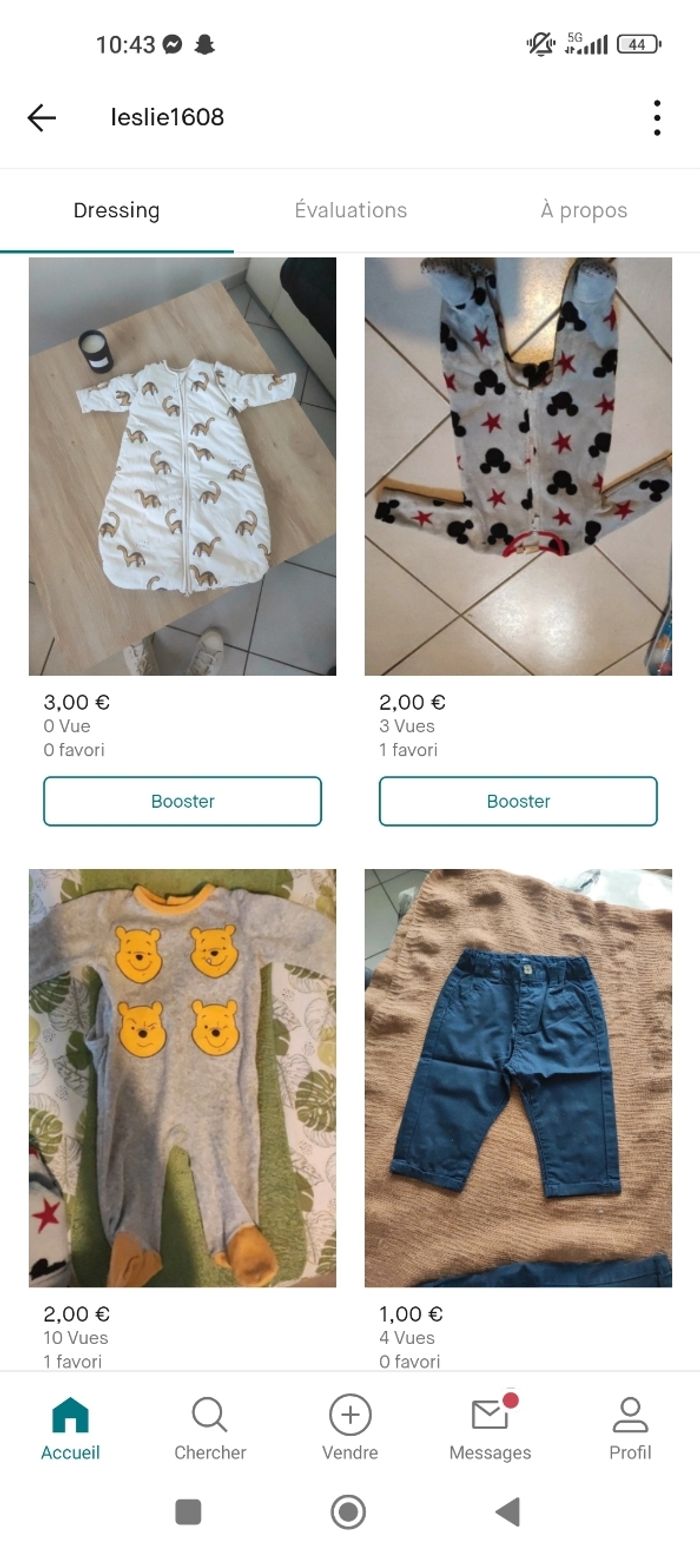Go to the Accueil home tab
Image resolution: width=700 pixels, height=1556 pixels.
click(x=70, y=1428)
